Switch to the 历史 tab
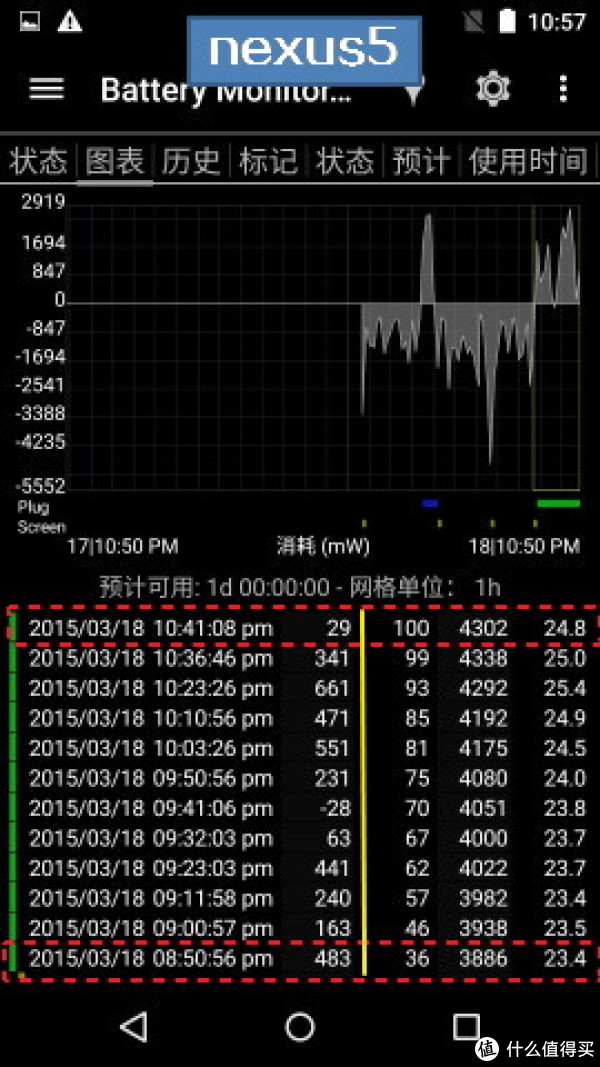The width and height of the screenshot is (600, 1067). pos(192,162)
